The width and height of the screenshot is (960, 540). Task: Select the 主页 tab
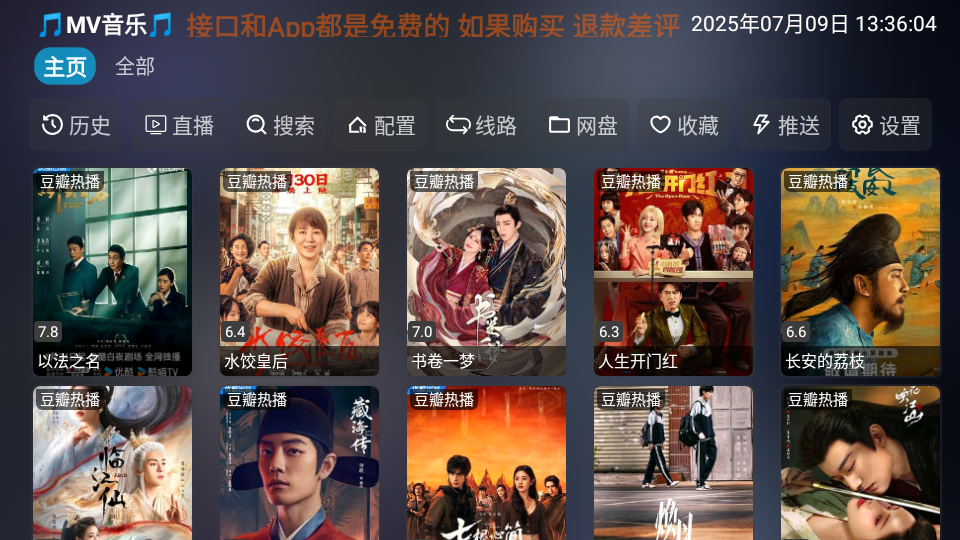click(65, 67)
